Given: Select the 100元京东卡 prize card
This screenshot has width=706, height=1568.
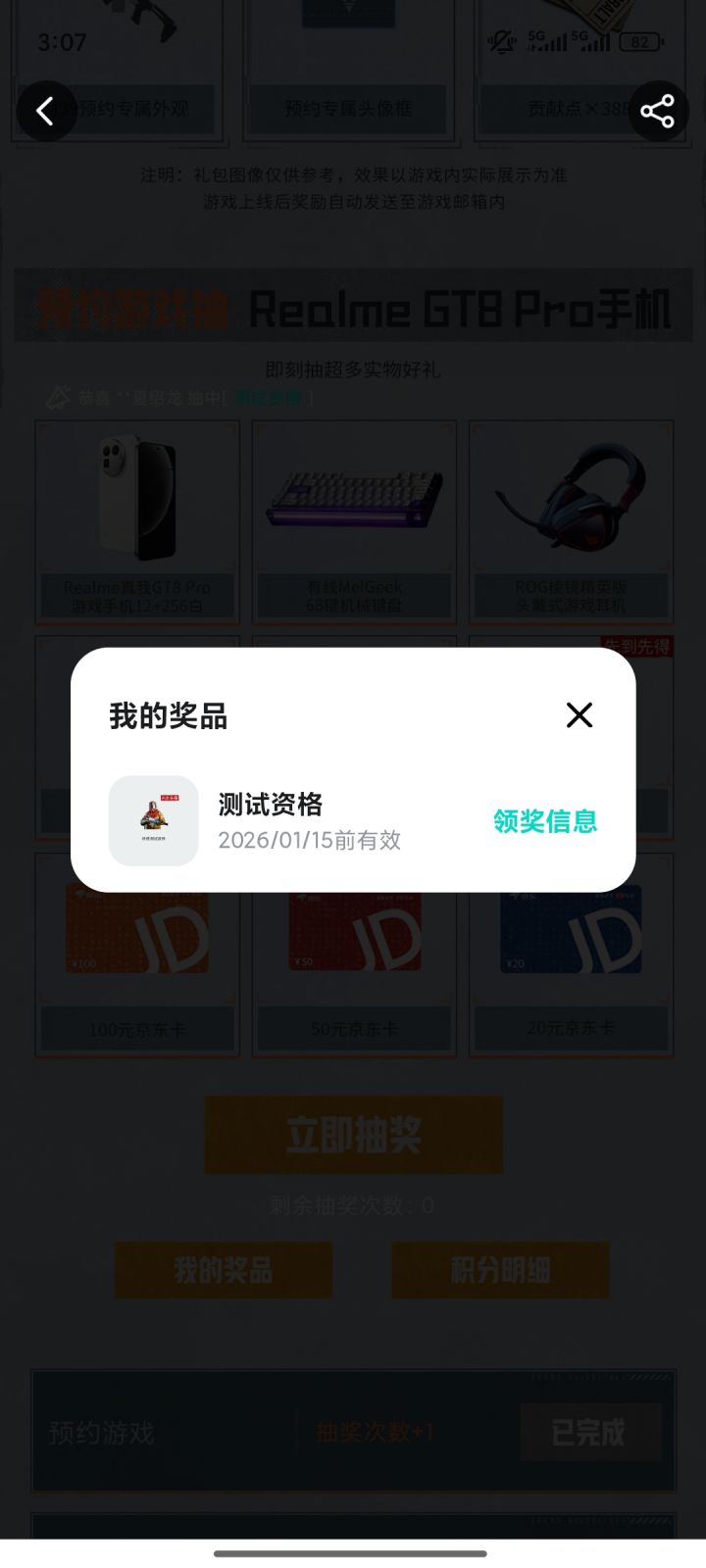Looking at the screenshot, I should [x=135, y=931].
